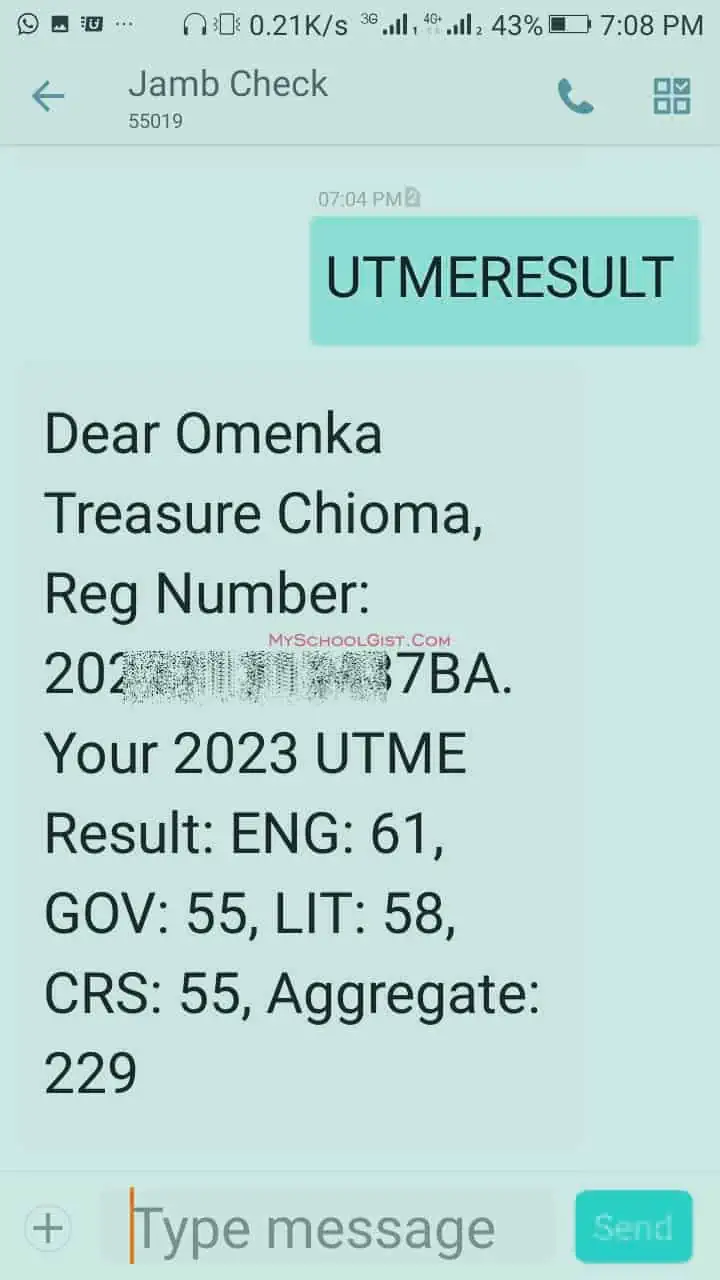The image size is (720, 1280).
Task: Tap the back arrow to leave Jamb Check
Action: coord(48,96)
